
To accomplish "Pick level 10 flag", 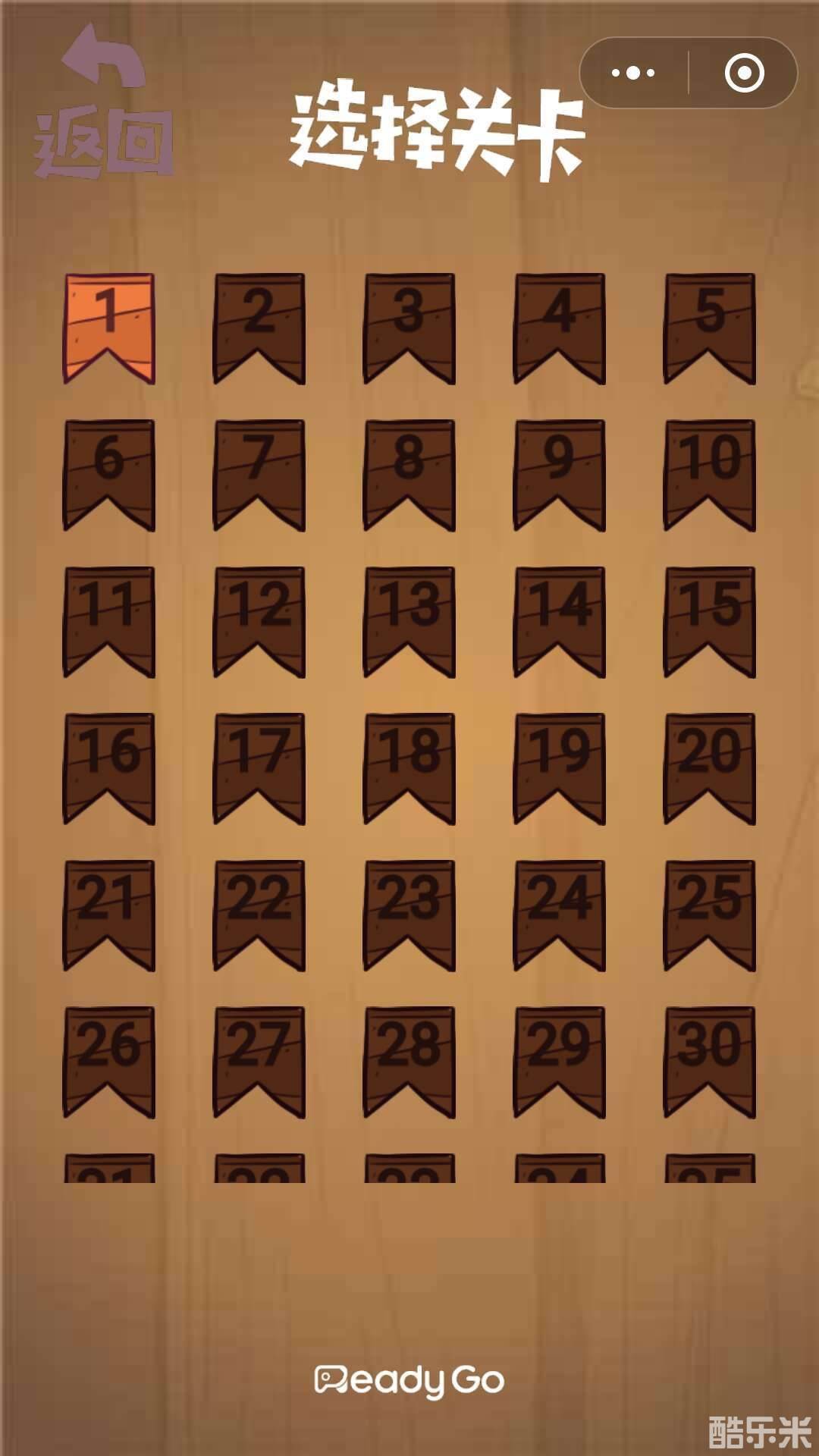I will (710, 472).
